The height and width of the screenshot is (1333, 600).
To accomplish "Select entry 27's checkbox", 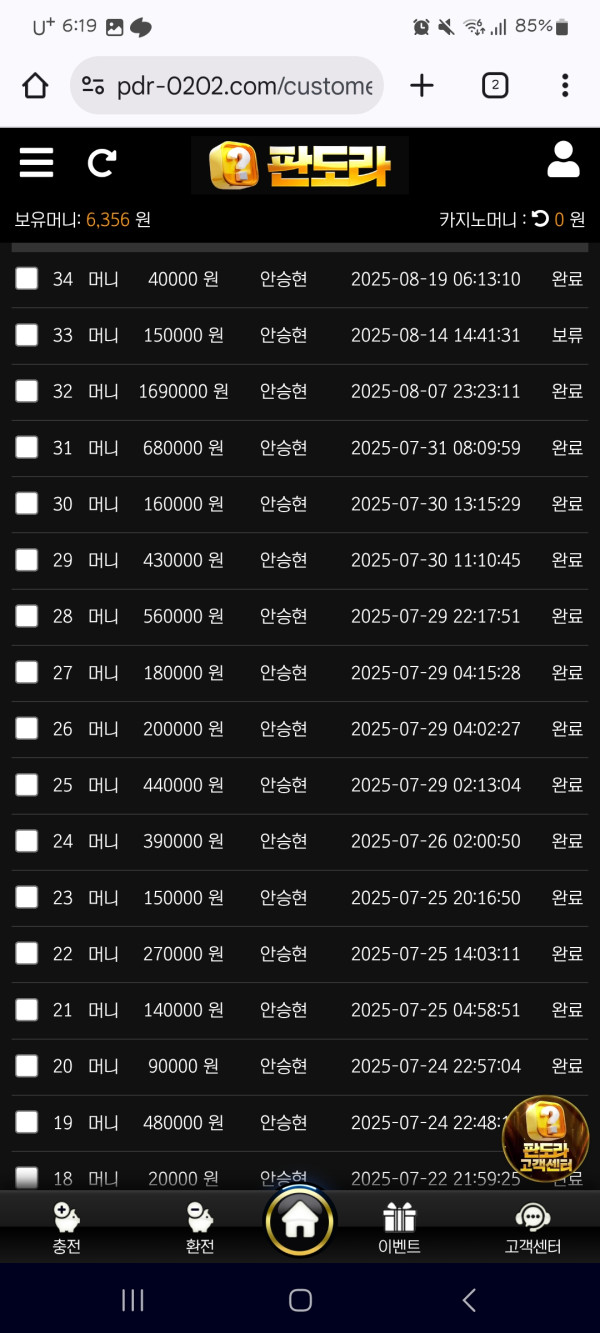I will 27,673.
